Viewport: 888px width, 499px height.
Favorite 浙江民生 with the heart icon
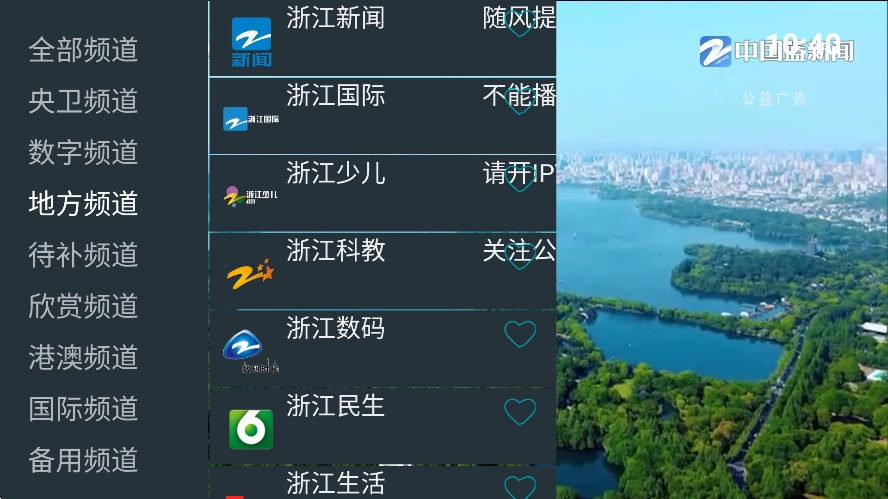[x=520, y=411]
